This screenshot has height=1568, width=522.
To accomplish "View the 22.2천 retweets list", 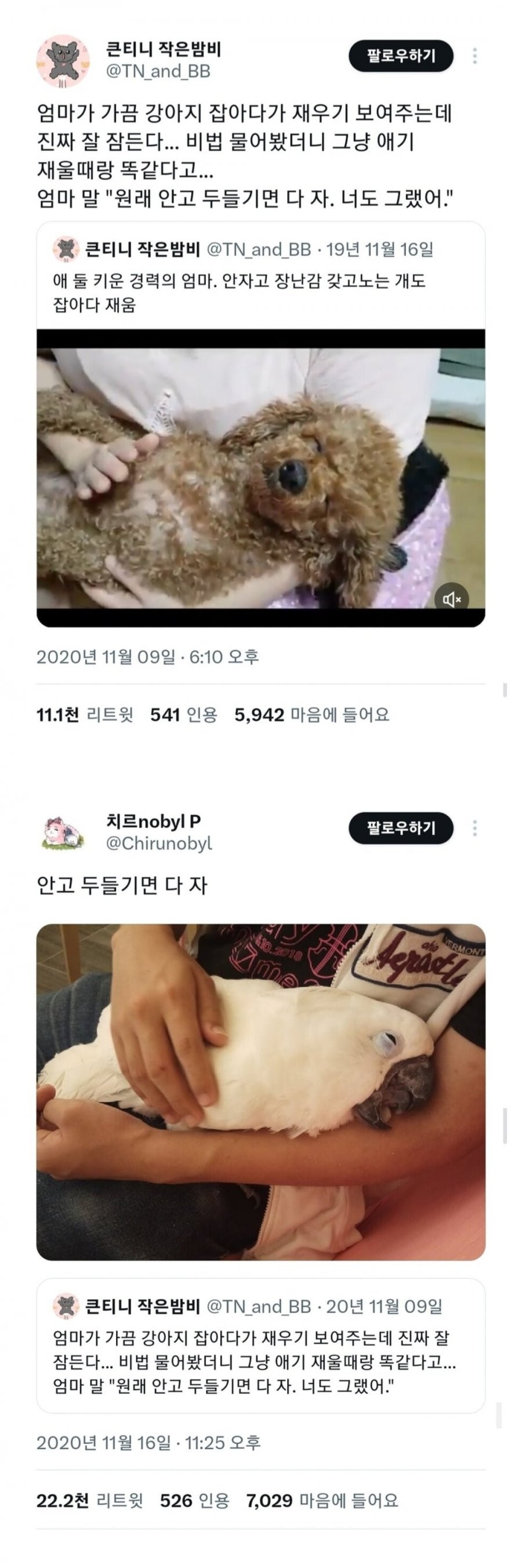I will pos(89,1501).
